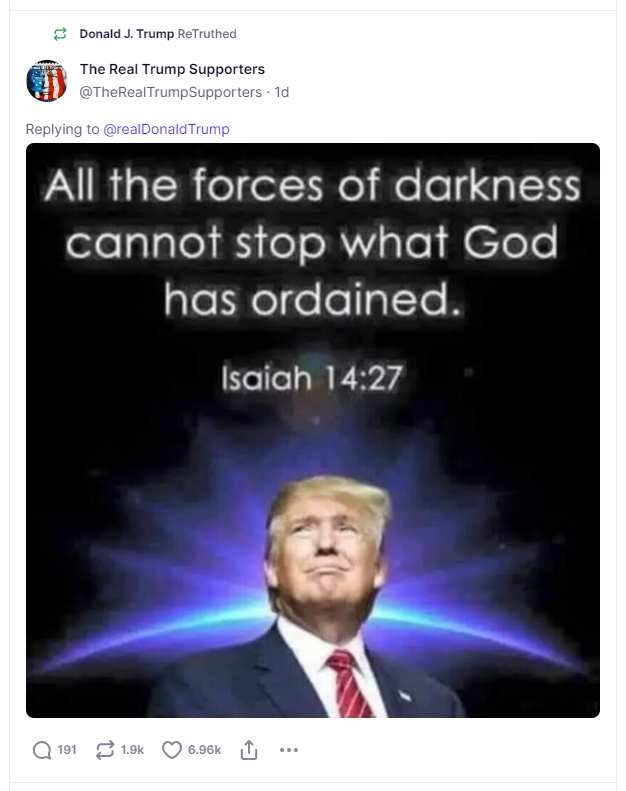Share this post
The image size is (626, 791).
pyautogui.click(x=250, y=750)
